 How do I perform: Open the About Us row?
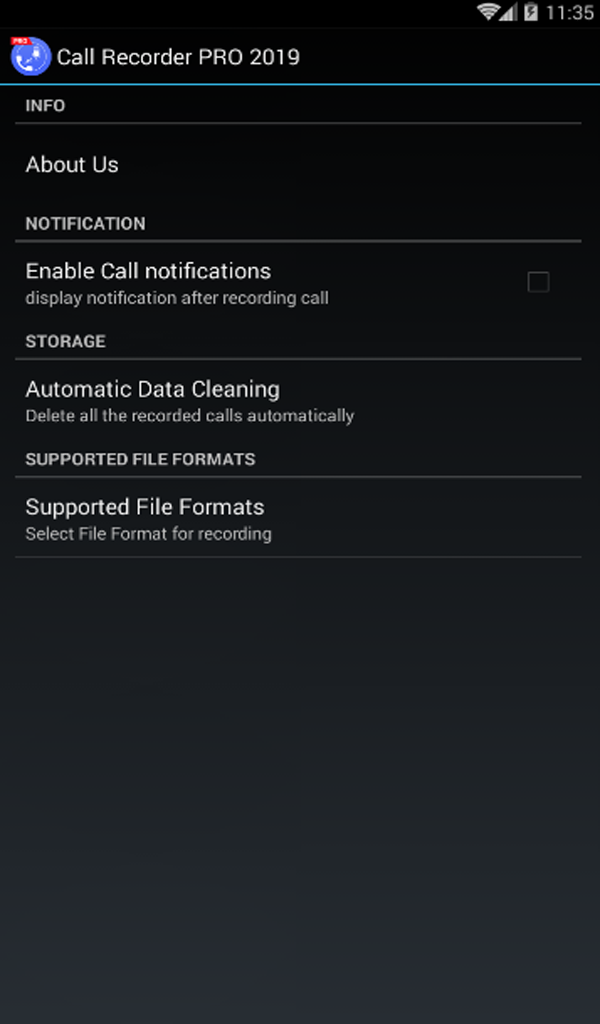click(298, 165)
